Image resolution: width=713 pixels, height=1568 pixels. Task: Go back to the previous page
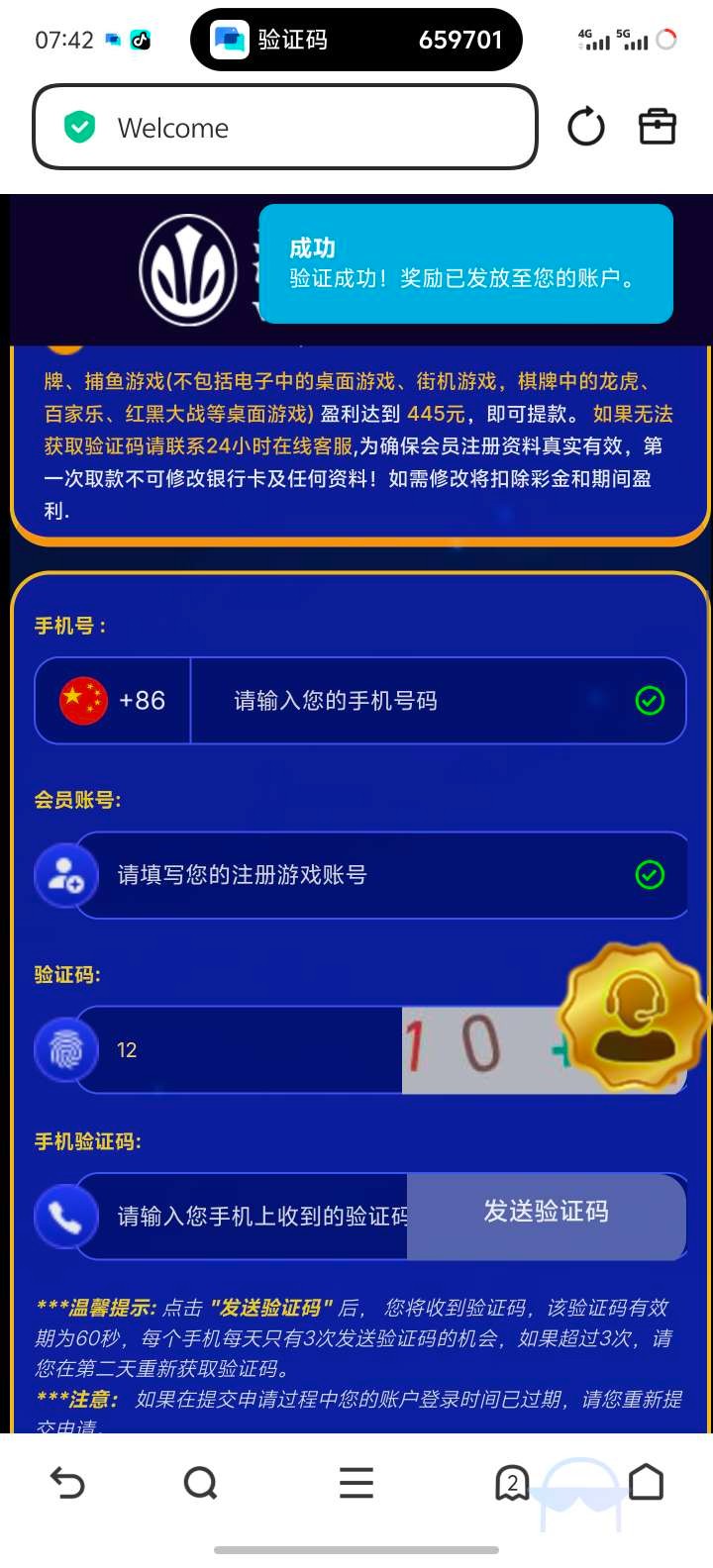67,1483
